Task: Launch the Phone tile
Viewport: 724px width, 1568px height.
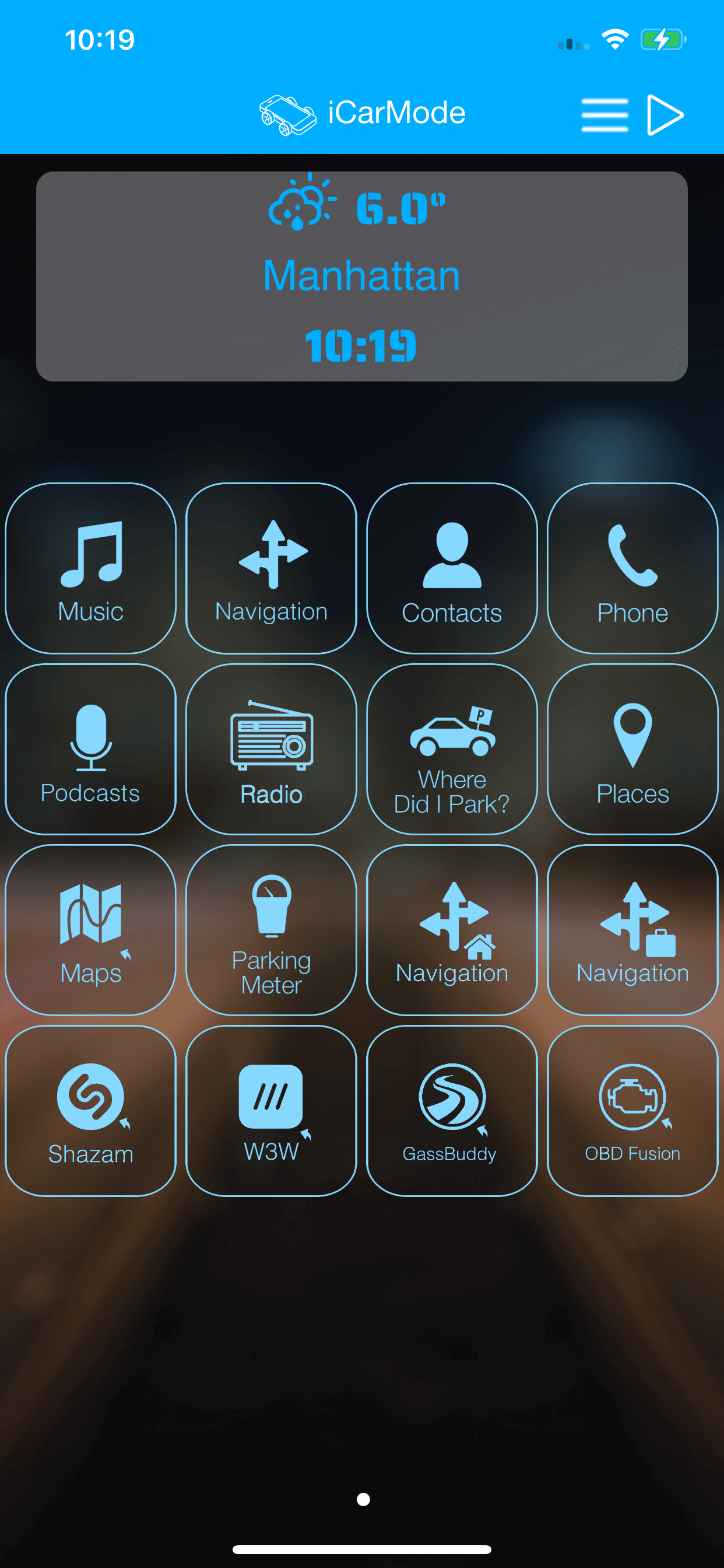Action: tap(632, 568)
